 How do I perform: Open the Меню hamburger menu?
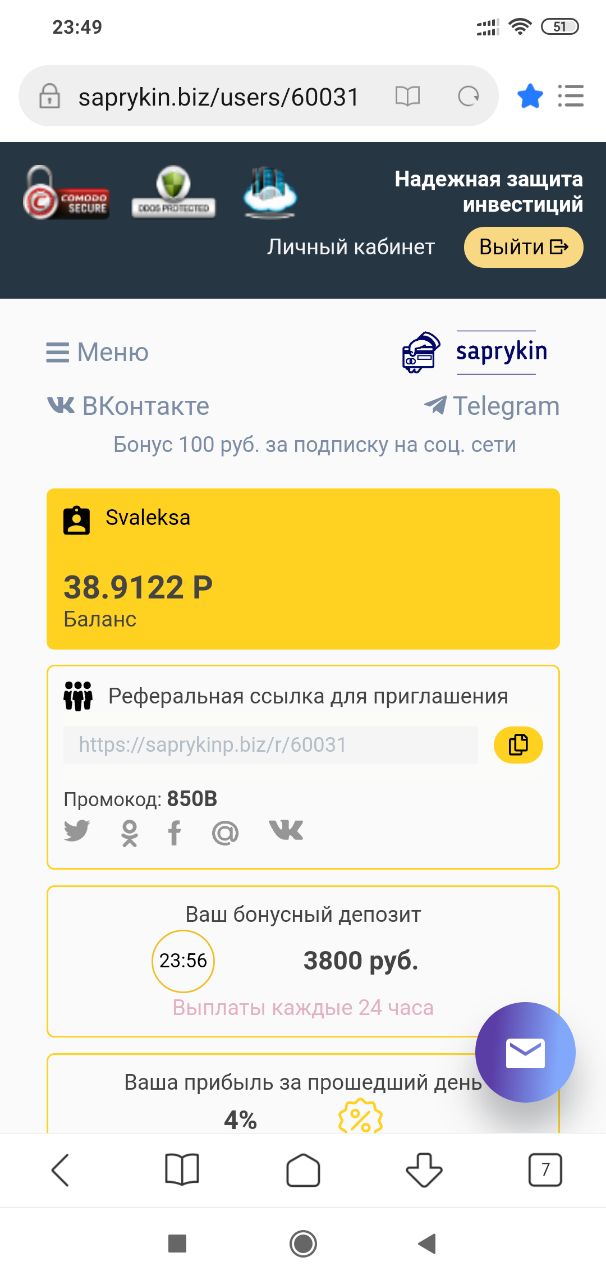[x=97, y=352]
